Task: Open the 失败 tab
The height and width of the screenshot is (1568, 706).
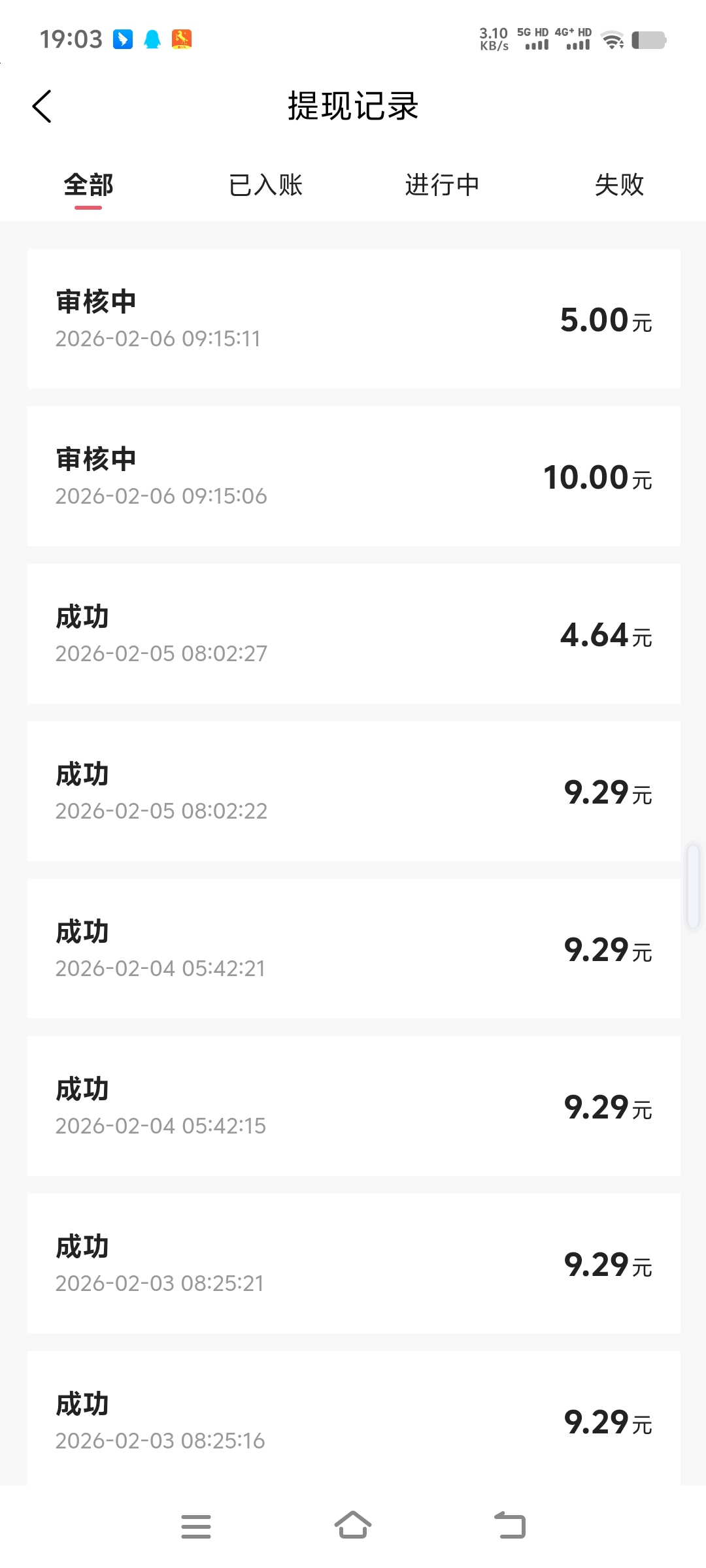Action: click(x=618, y=185)
